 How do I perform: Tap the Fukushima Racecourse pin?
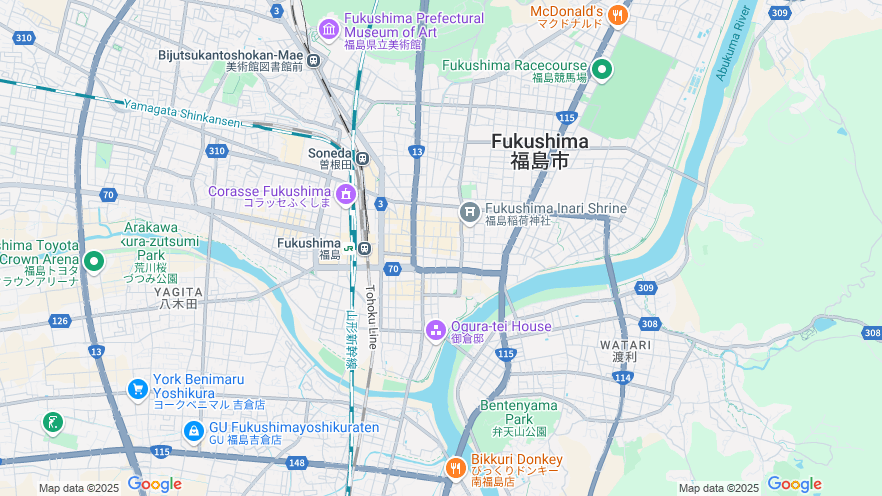(601, 69)
